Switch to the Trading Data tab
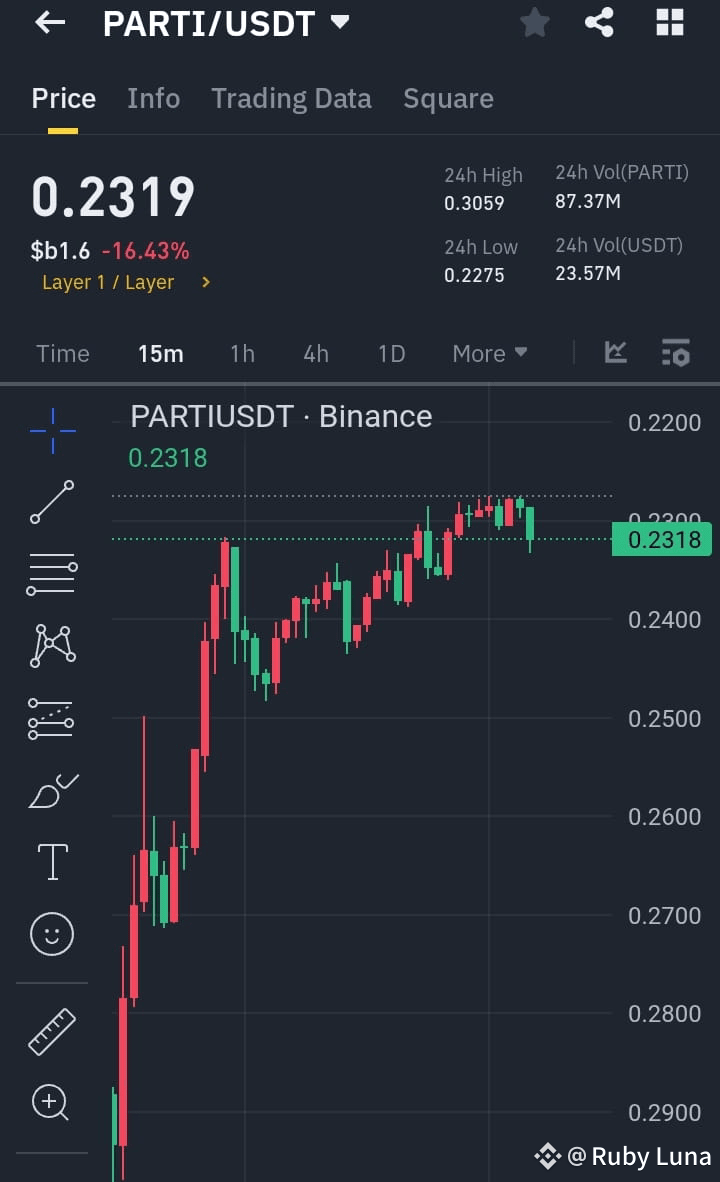This screenshot has width=720, height=1182. point(291,98)
